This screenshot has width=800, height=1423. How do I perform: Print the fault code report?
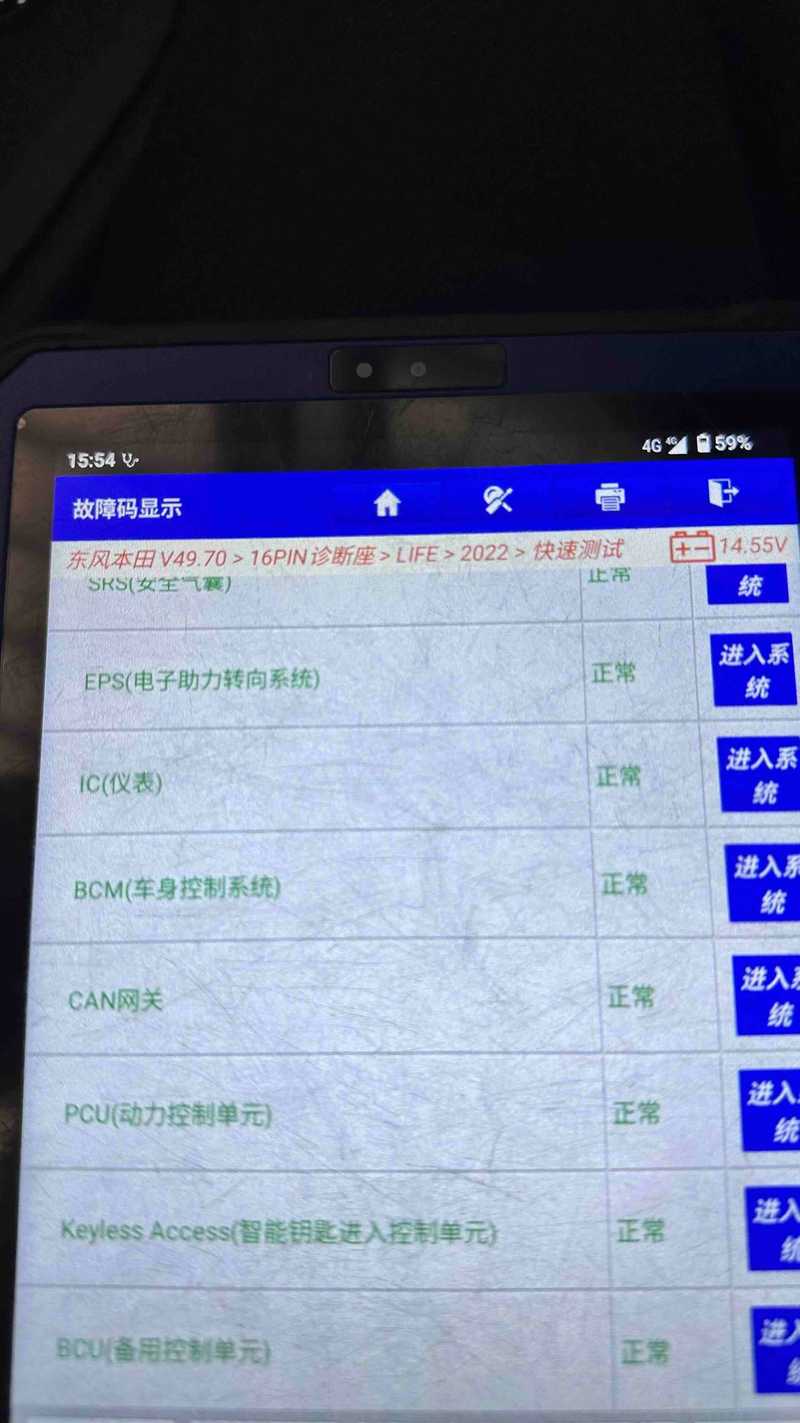[x=610, y=496]
